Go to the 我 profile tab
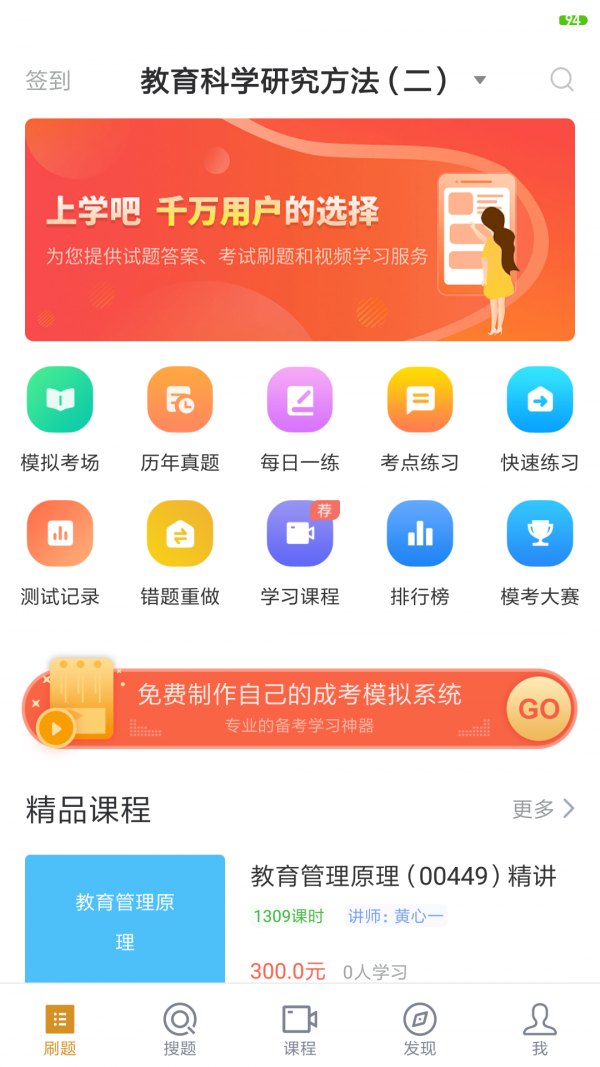The width and height of the screenshot is (600, 1067). point(540,1030)
